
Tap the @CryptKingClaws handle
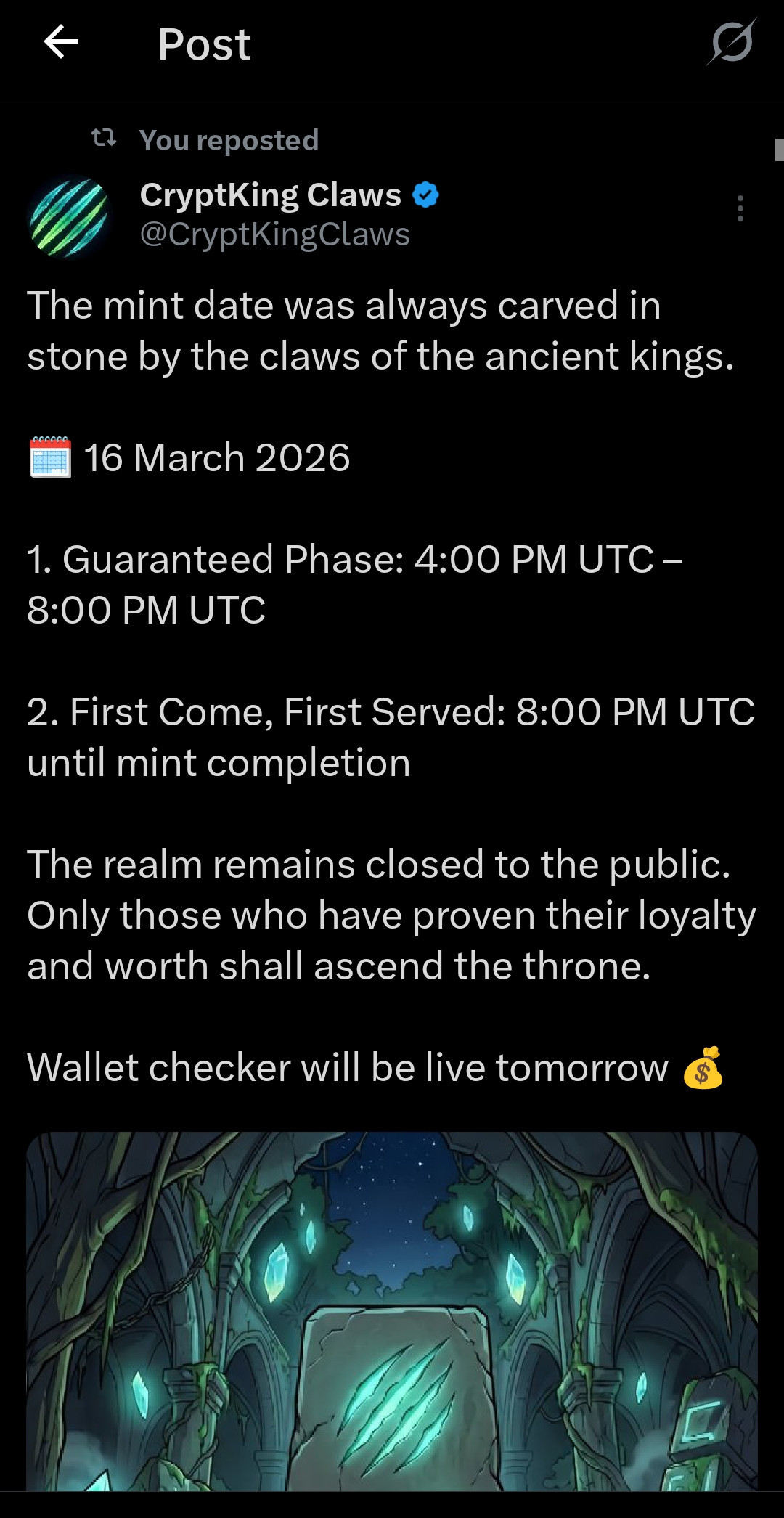click(274, 234)
